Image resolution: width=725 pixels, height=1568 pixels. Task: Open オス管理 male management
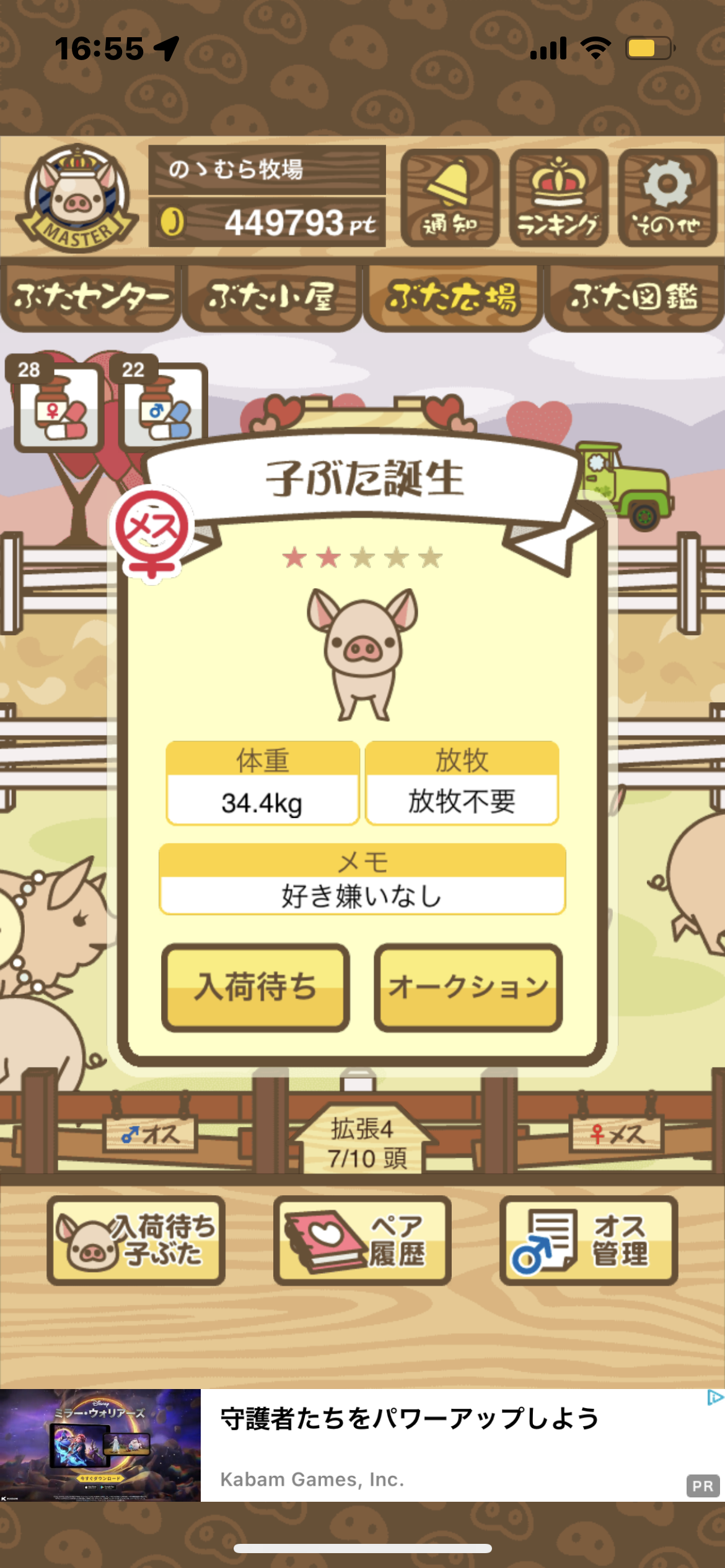pyautogui.click(x=589, y=1240)
